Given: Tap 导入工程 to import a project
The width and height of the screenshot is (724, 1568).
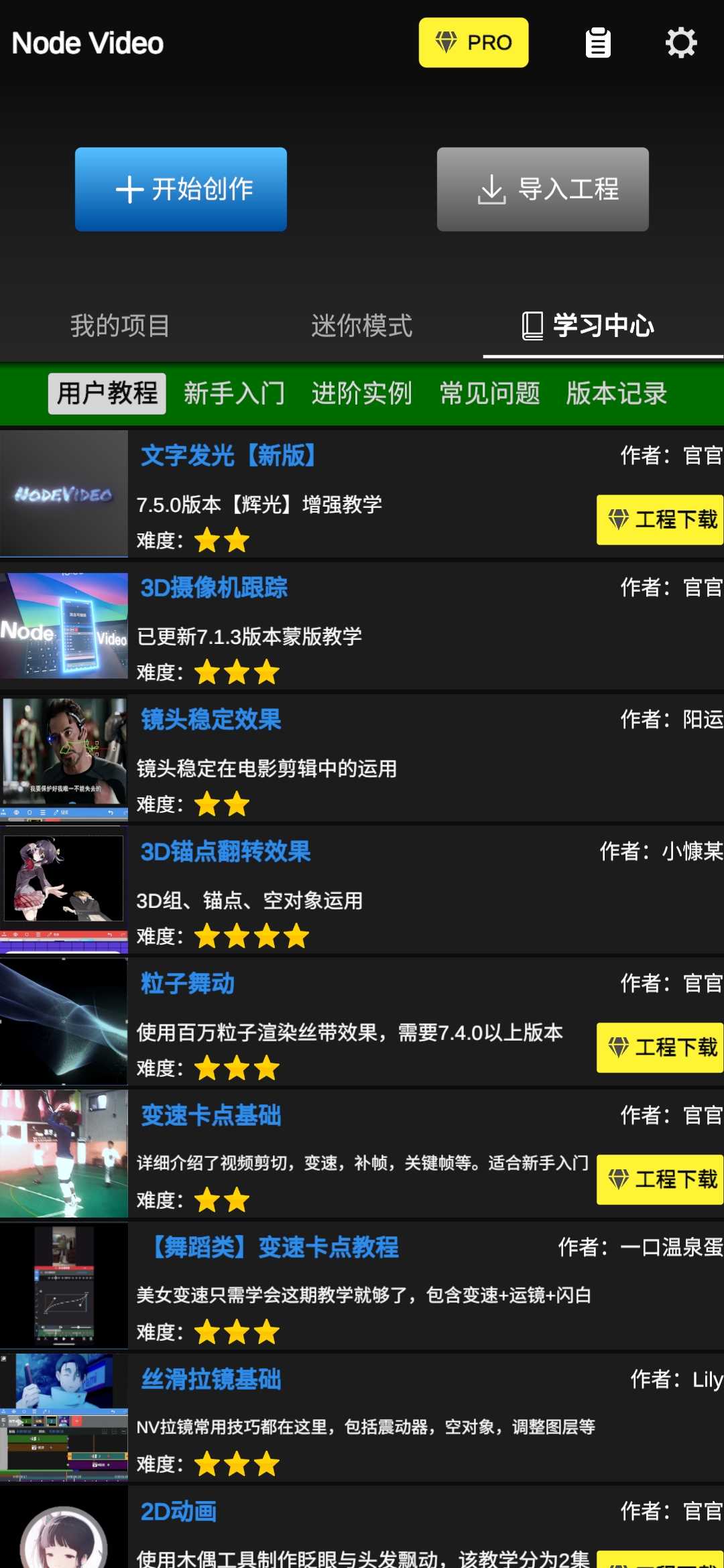Looking at the screenshot, I should [x=542, y=190].
